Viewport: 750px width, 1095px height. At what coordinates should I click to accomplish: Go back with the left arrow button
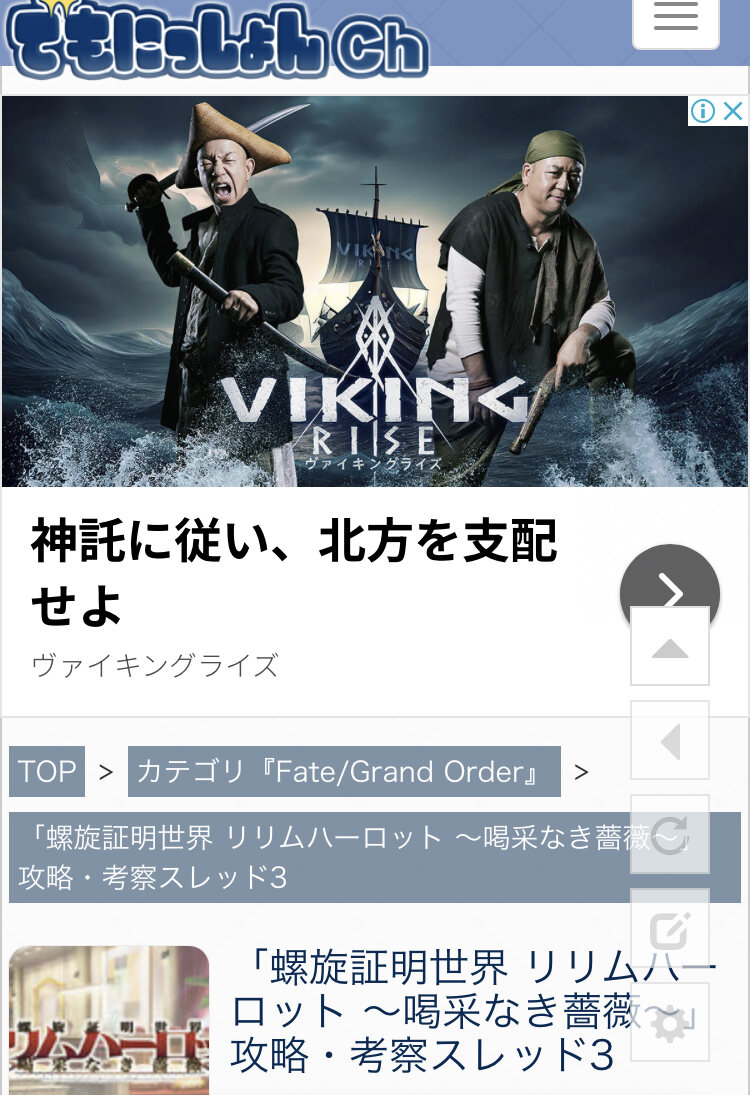click(670, 741)
